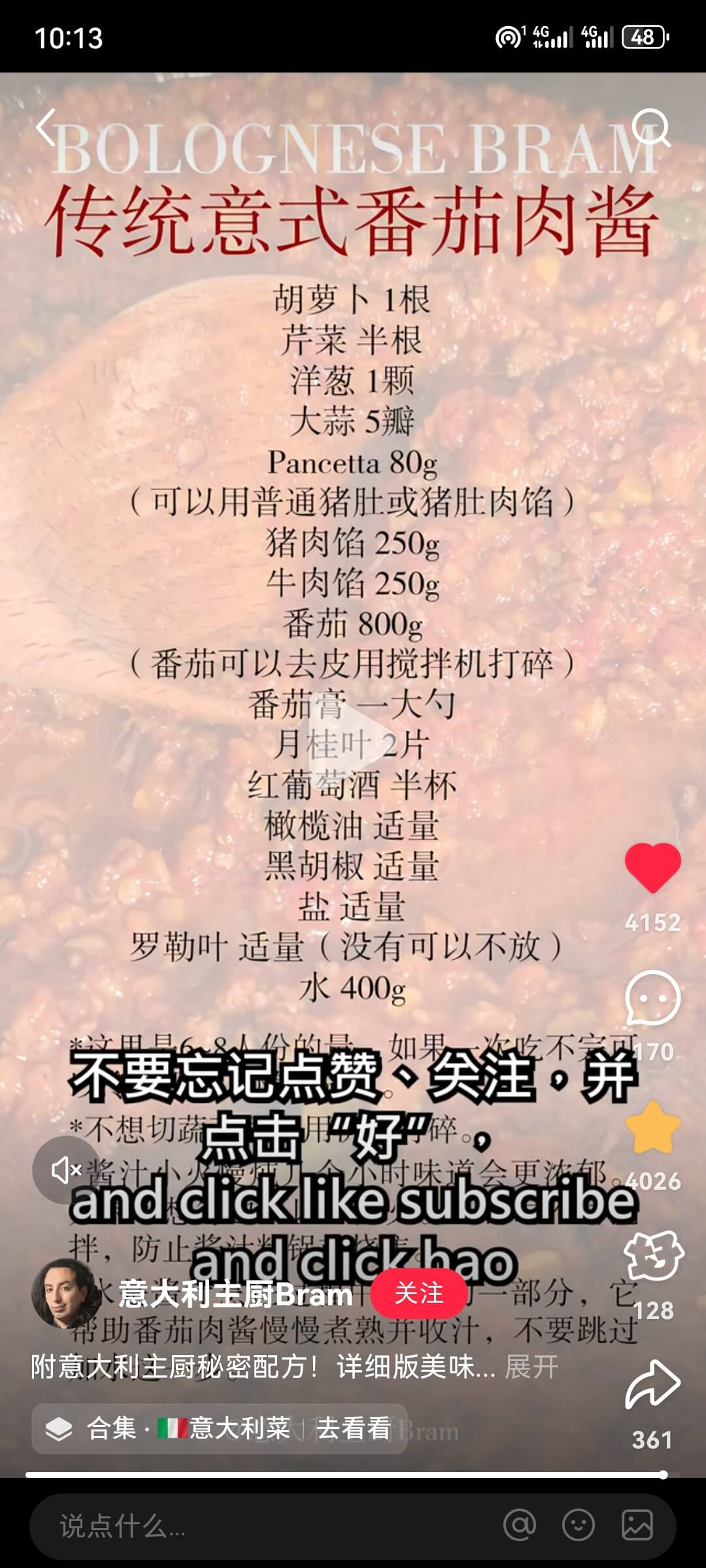This screenshot has height=1568, width=706.
Task: Open 意大利主厨Bram's profile avatar
Action: coord(65,1294)
